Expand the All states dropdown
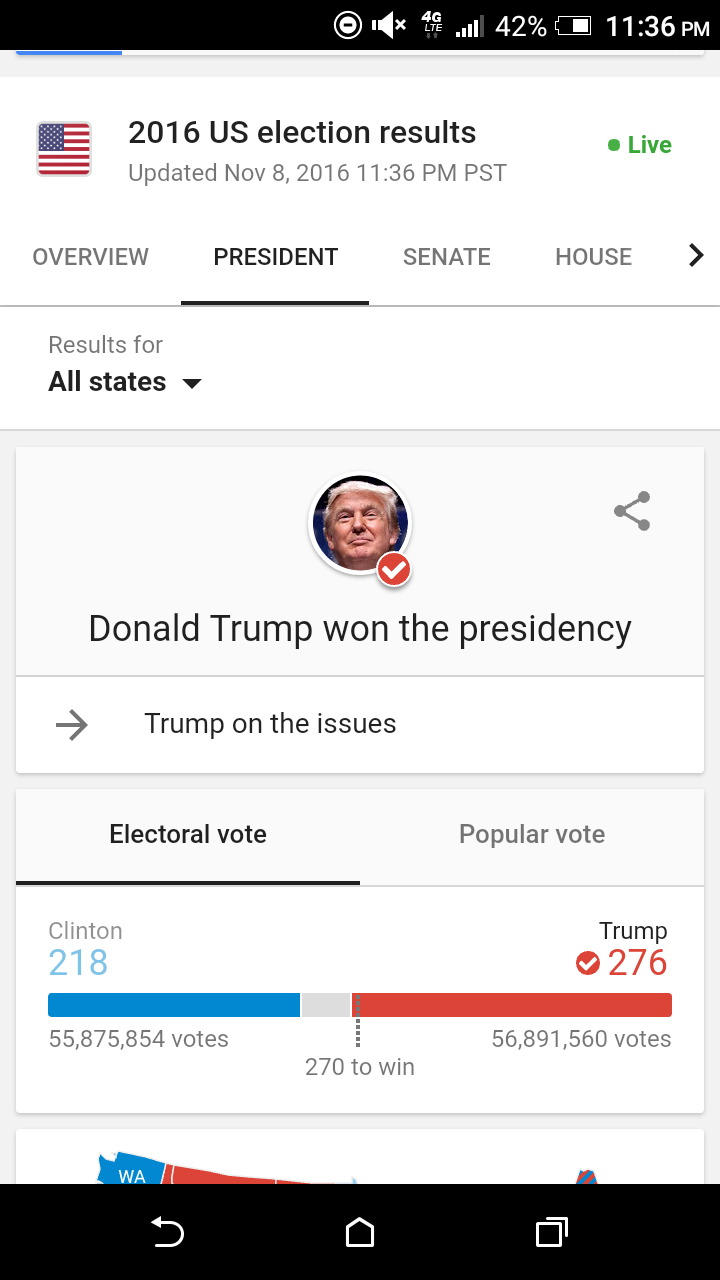 pyautogui.click(x=125, y=382)
